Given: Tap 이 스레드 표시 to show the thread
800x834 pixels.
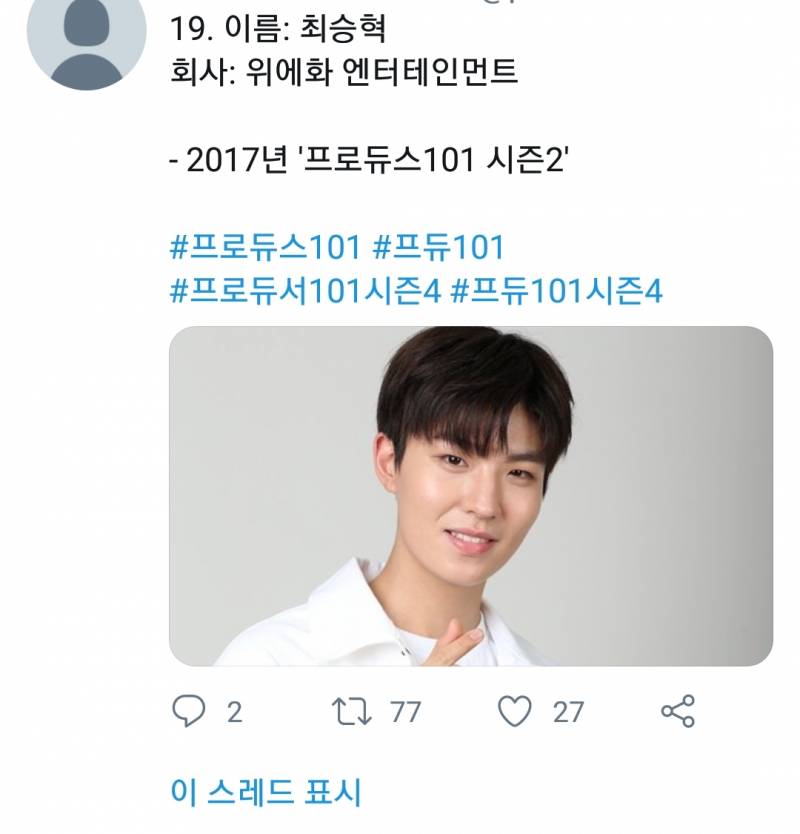Looking at the screenshot, I should coord(265,791).
